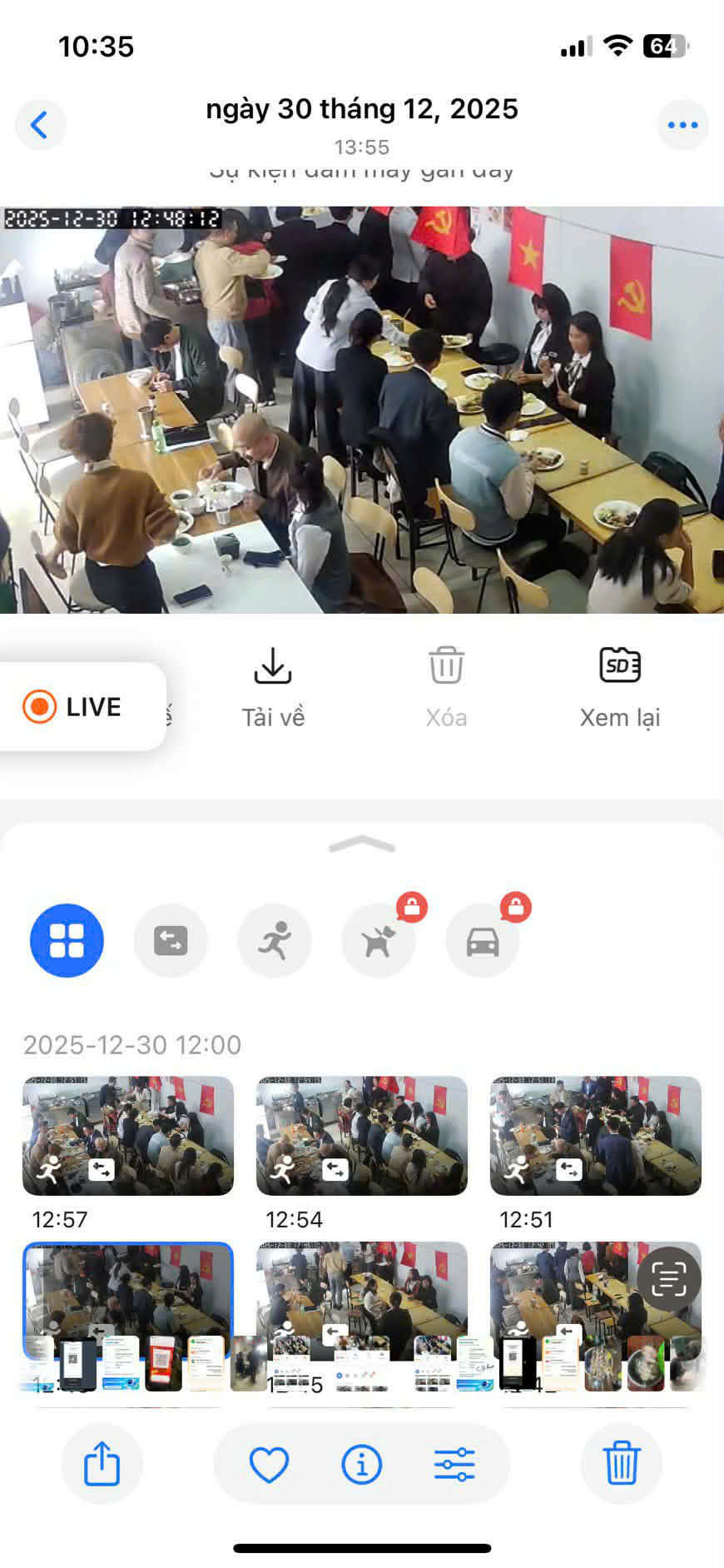Go back to the photo library
This screenshot has height=1568, width=724.
click(39, 125)
